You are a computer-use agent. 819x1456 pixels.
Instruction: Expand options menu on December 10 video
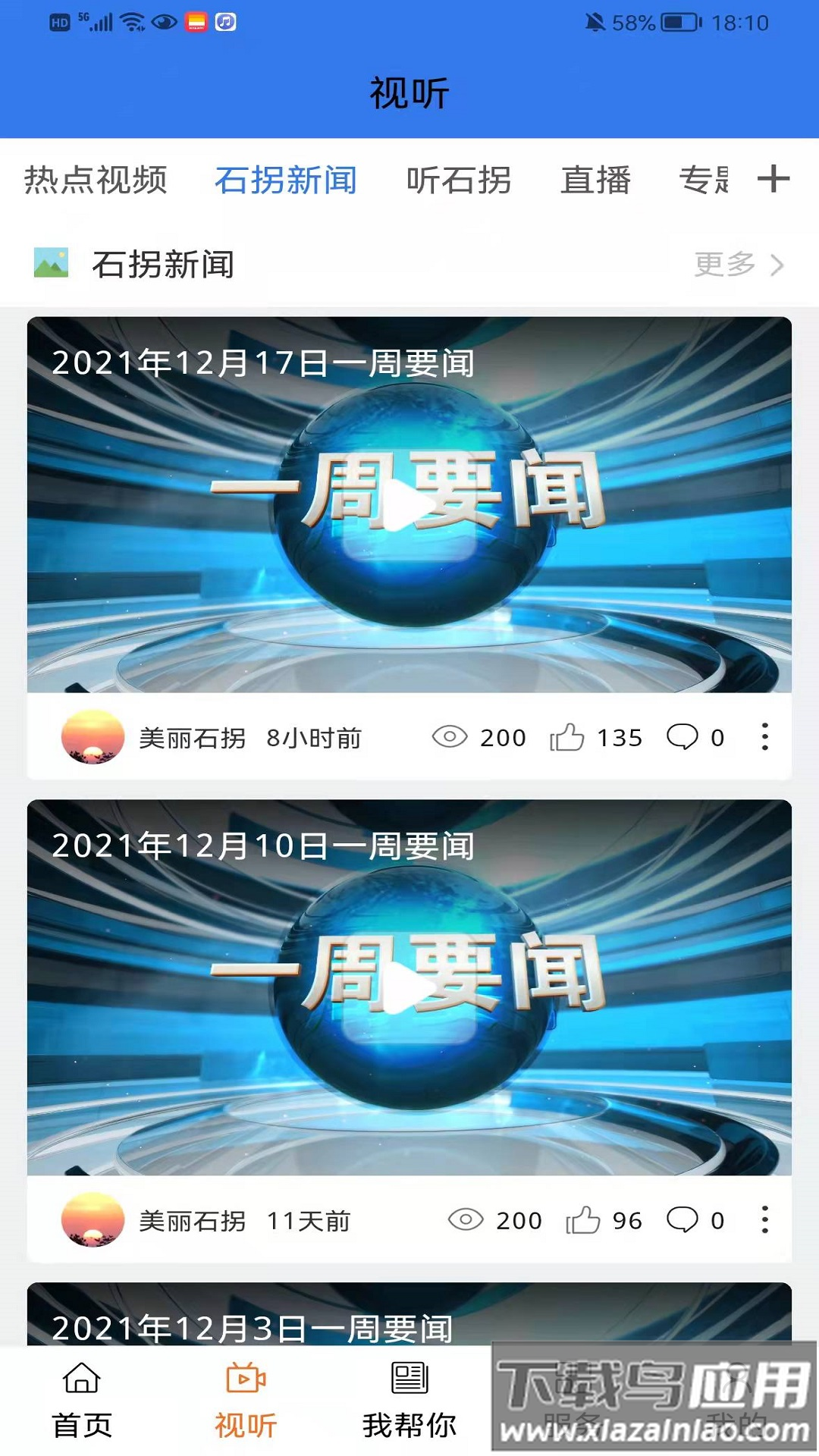point(766,1219)
